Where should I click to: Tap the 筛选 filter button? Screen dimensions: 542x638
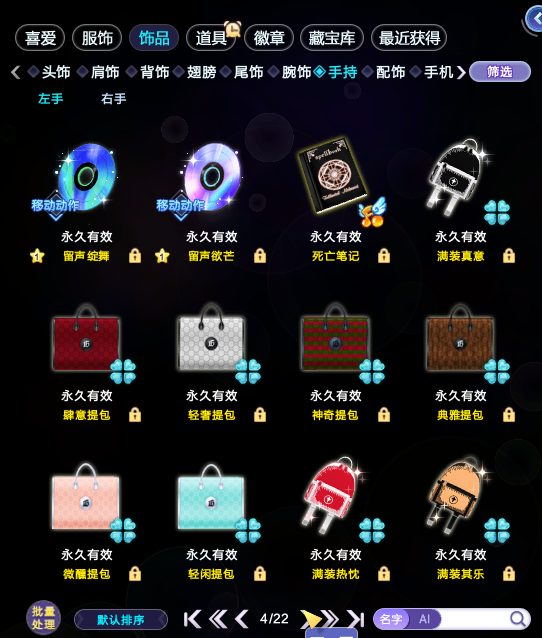tap(500, 72)
